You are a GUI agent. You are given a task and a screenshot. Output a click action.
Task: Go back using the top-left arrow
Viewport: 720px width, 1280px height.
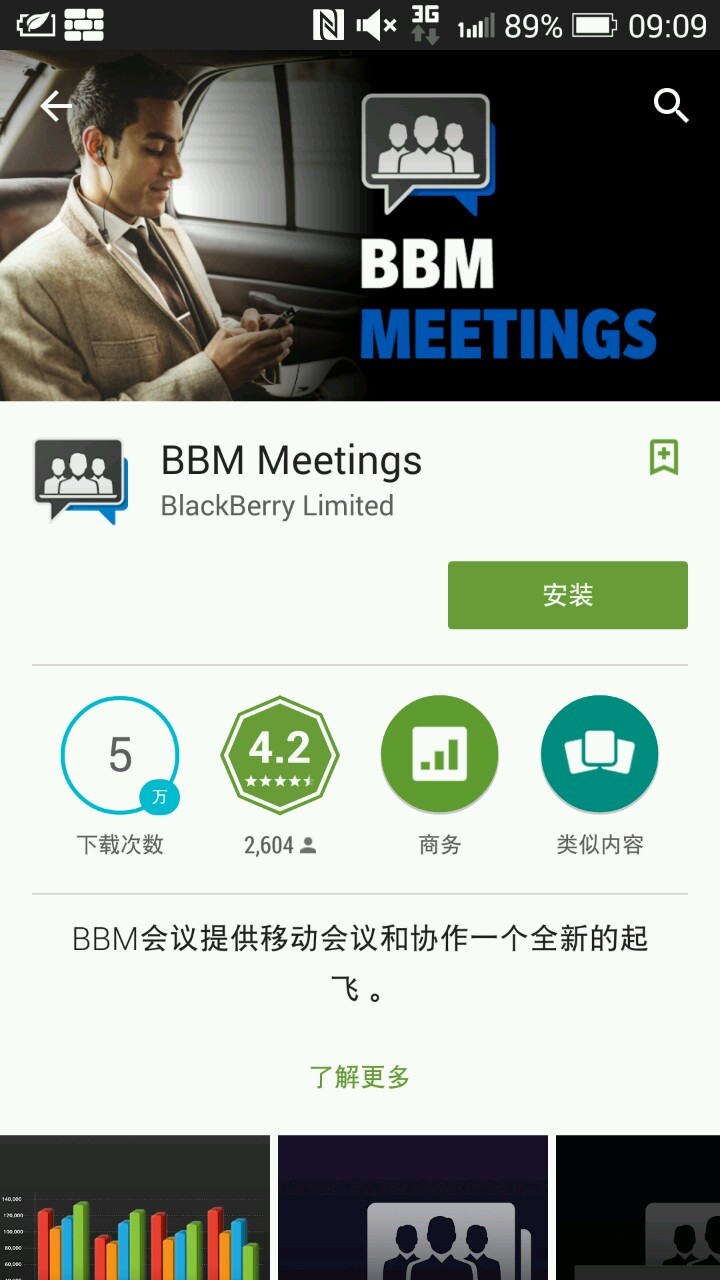(57, 106)
